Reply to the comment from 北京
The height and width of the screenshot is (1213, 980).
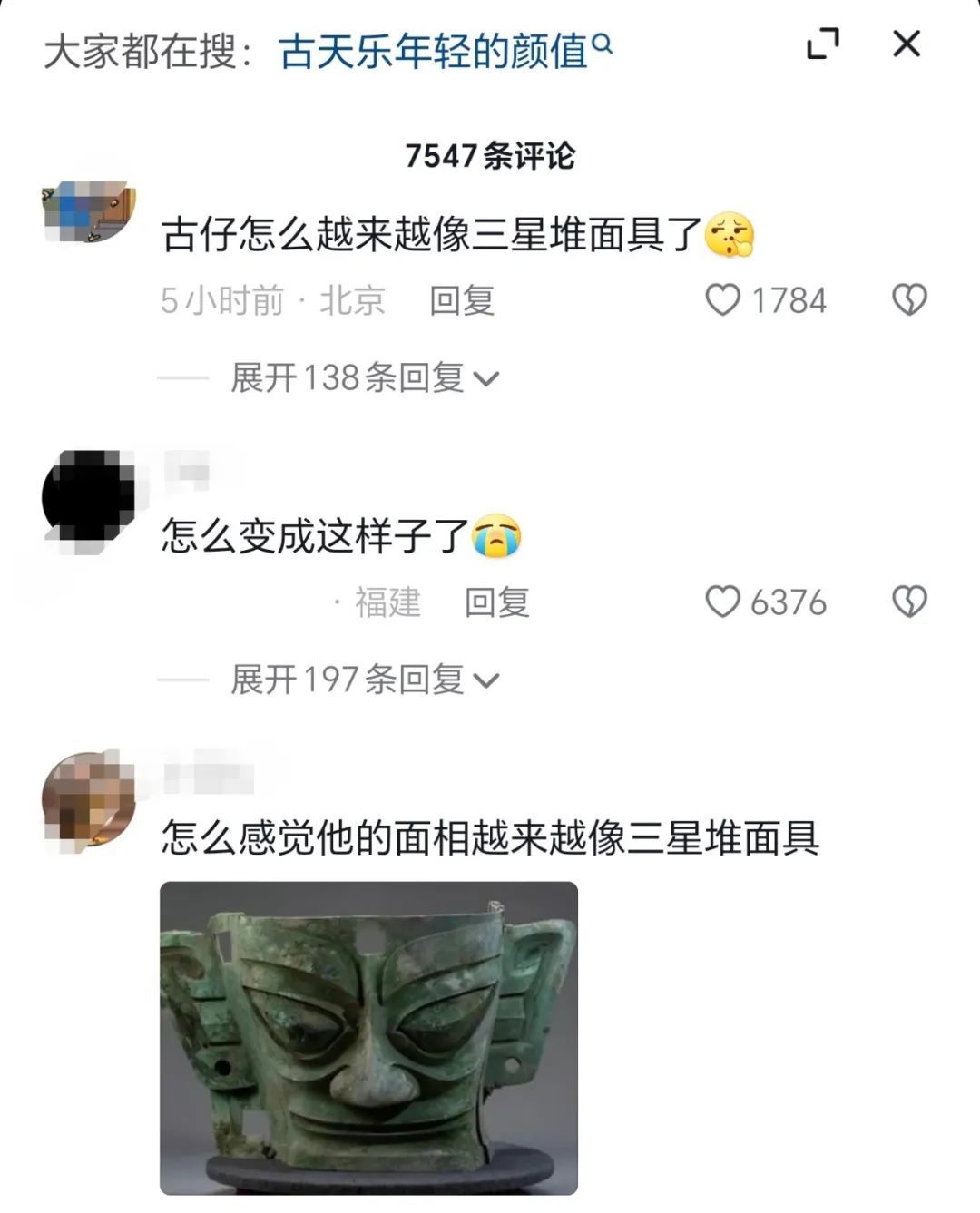pyautogui.click(x=461, y=300)
